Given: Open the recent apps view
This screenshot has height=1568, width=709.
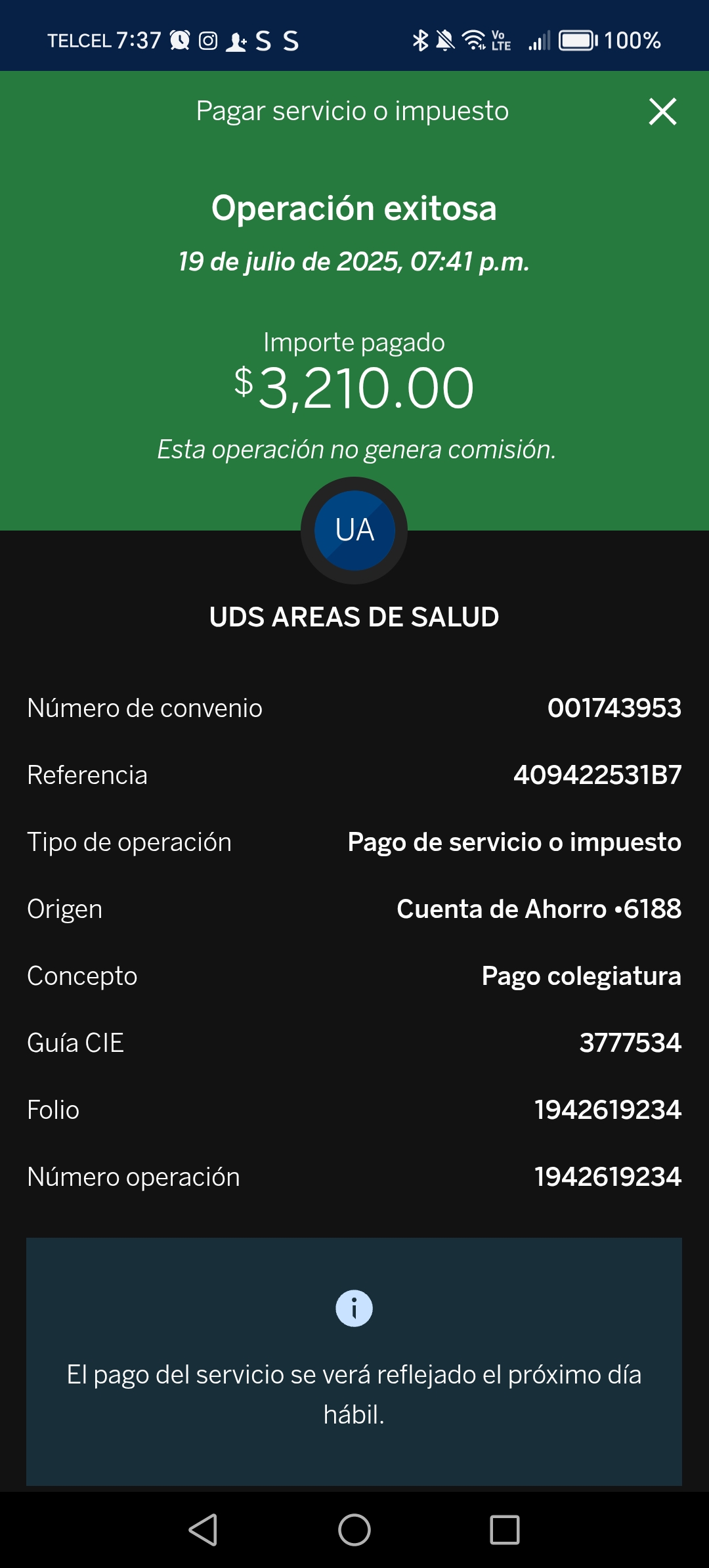Looking at the screenshot, I should pyautogui.click(x=505, y=1530).
